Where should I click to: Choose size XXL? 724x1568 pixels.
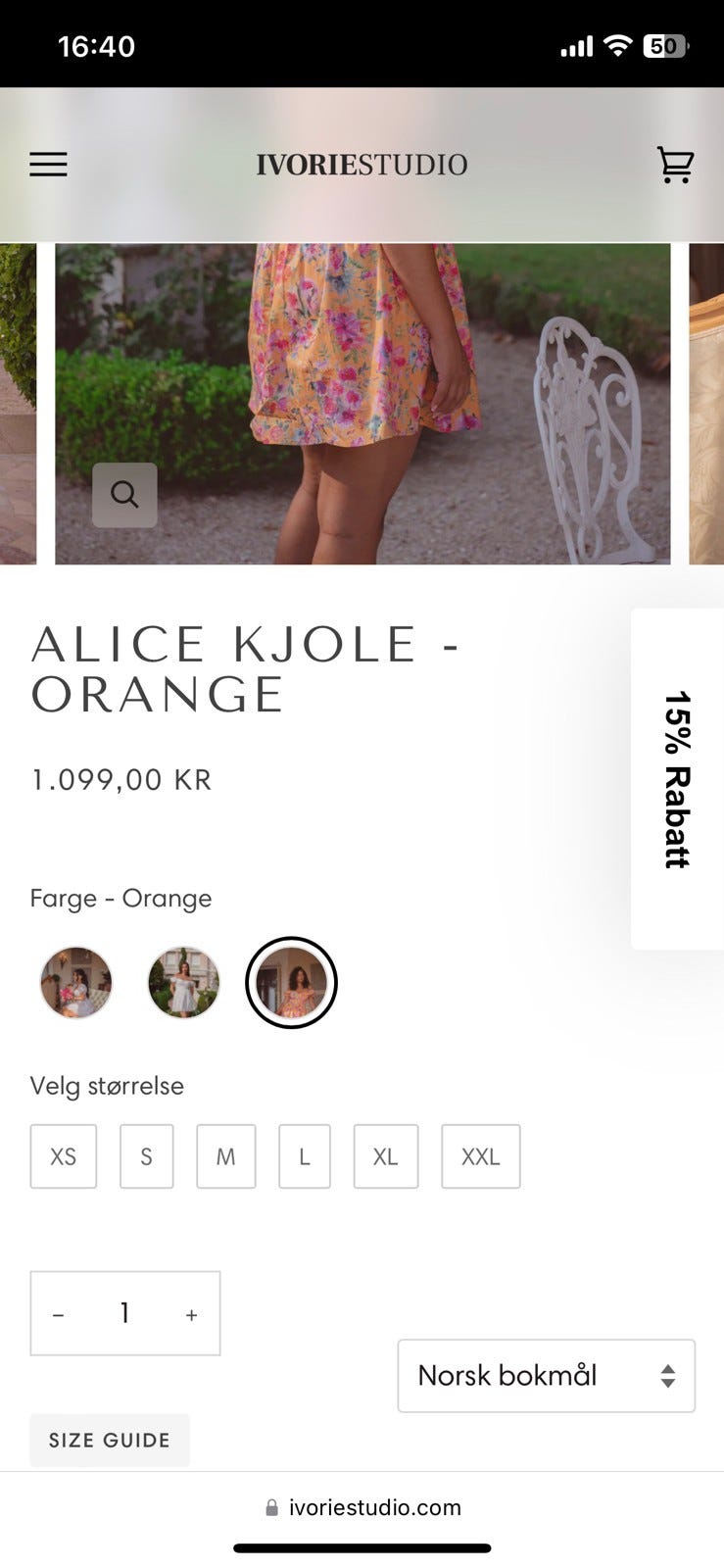click(x=480, y=1156)
